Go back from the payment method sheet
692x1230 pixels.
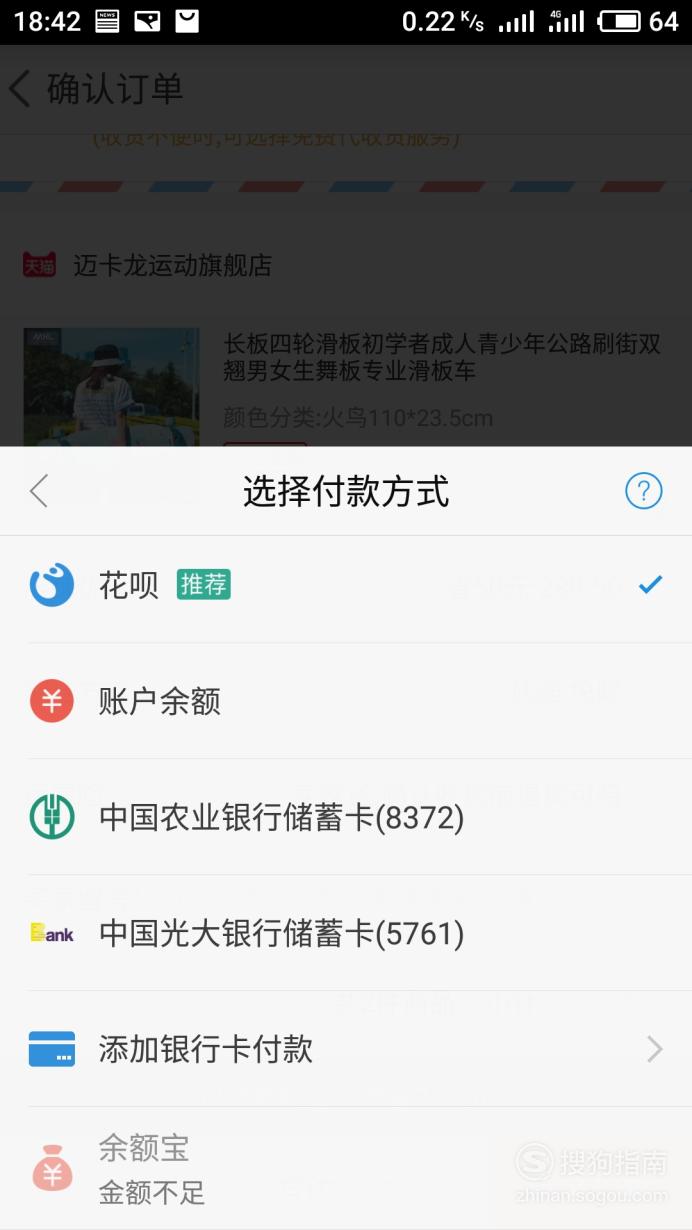tap(39, 491)
